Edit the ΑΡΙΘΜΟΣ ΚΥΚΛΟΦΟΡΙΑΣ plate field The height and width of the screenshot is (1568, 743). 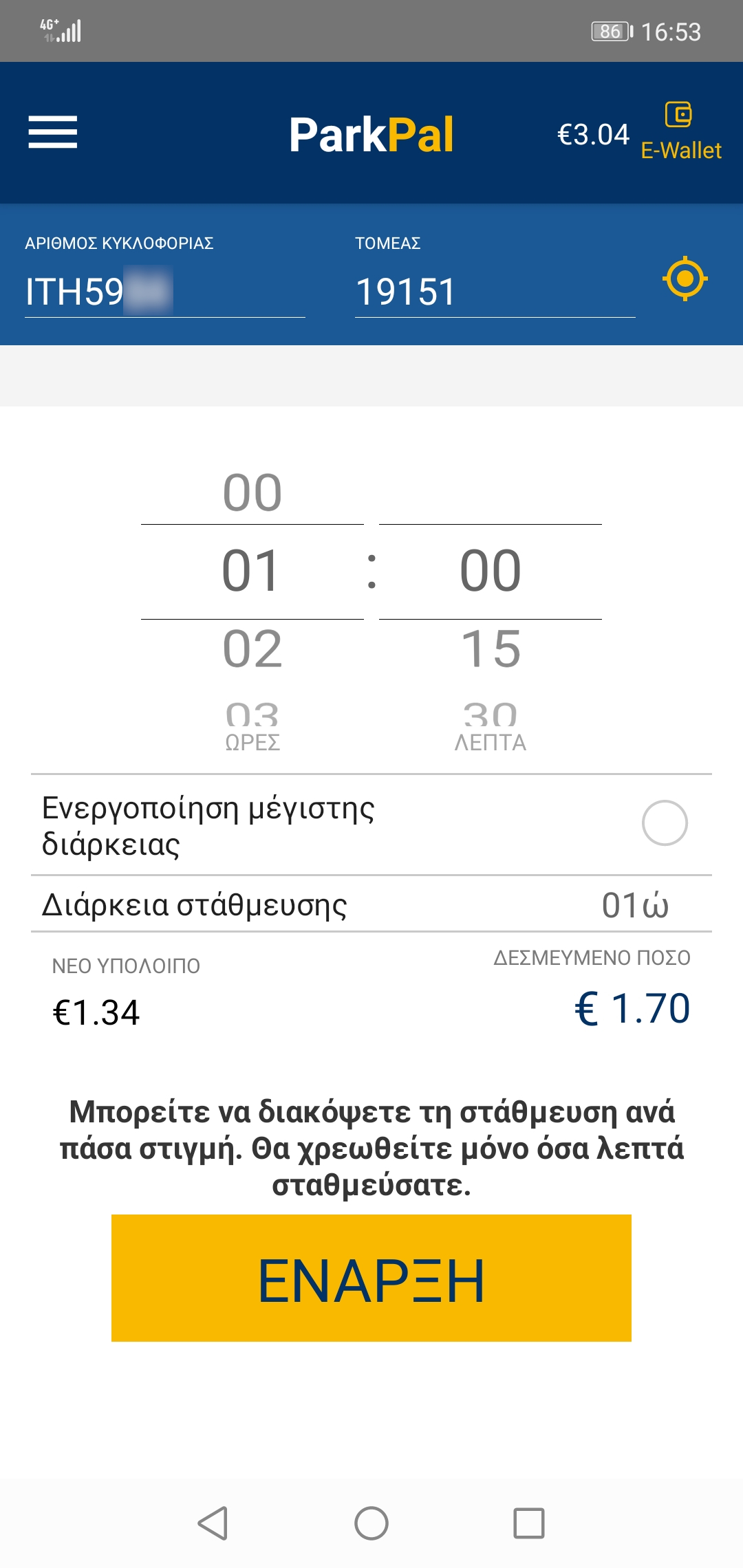tap(164, 292)
